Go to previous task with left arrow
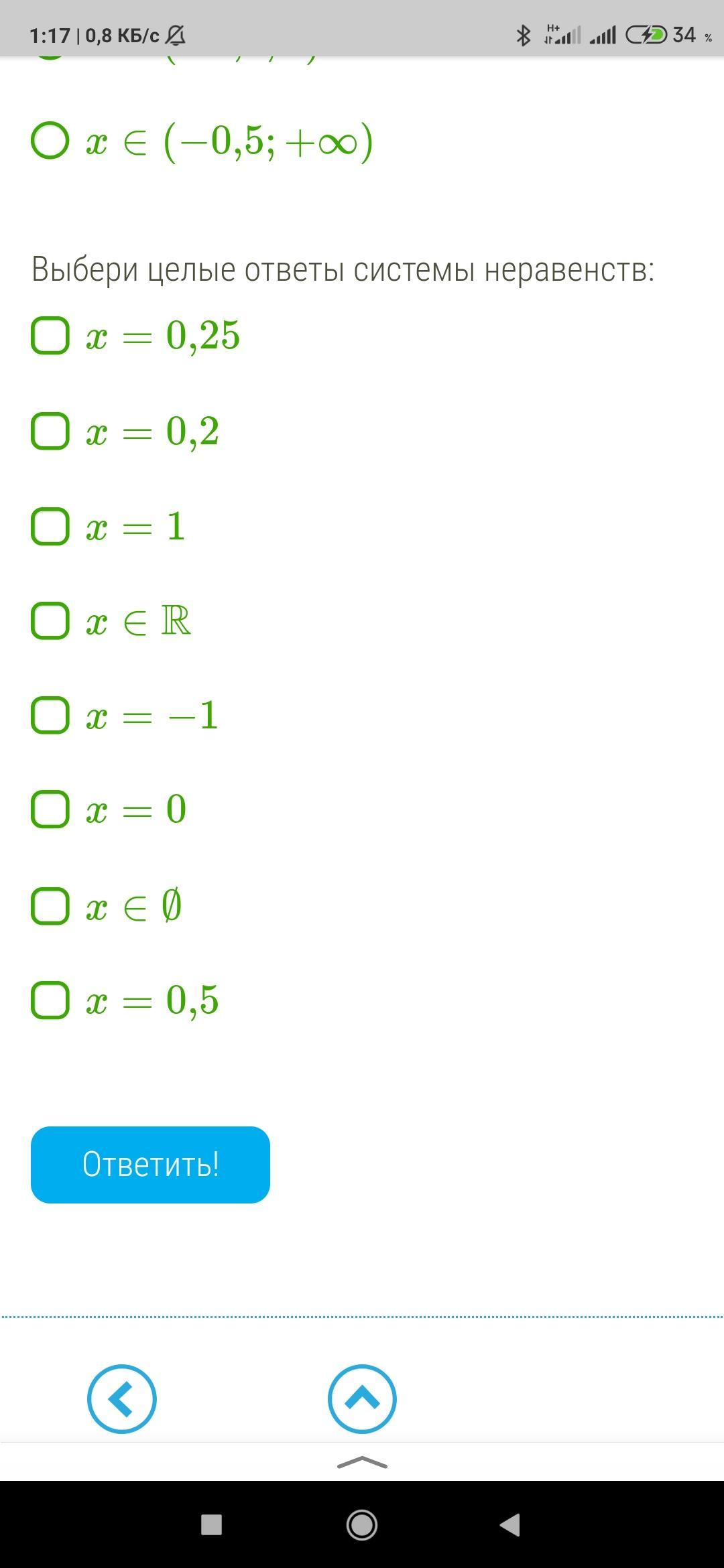The width and height of the screenshot is (724, 1568). coord(121,1399)
